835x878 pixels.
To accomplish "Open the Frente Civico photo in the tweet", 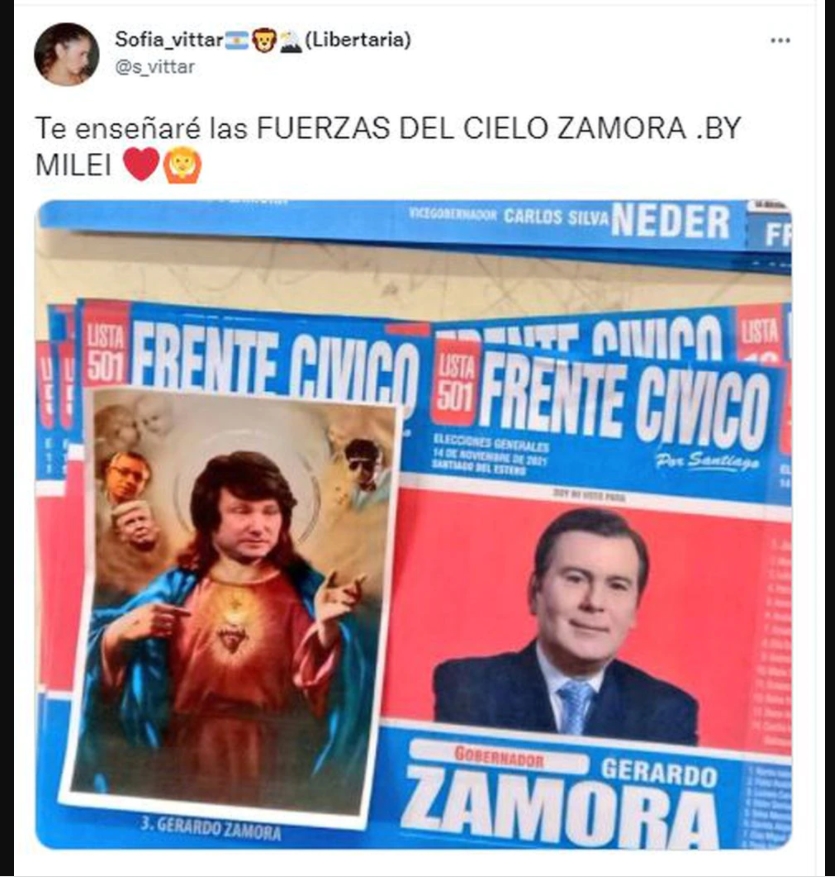I will (414, 524).
